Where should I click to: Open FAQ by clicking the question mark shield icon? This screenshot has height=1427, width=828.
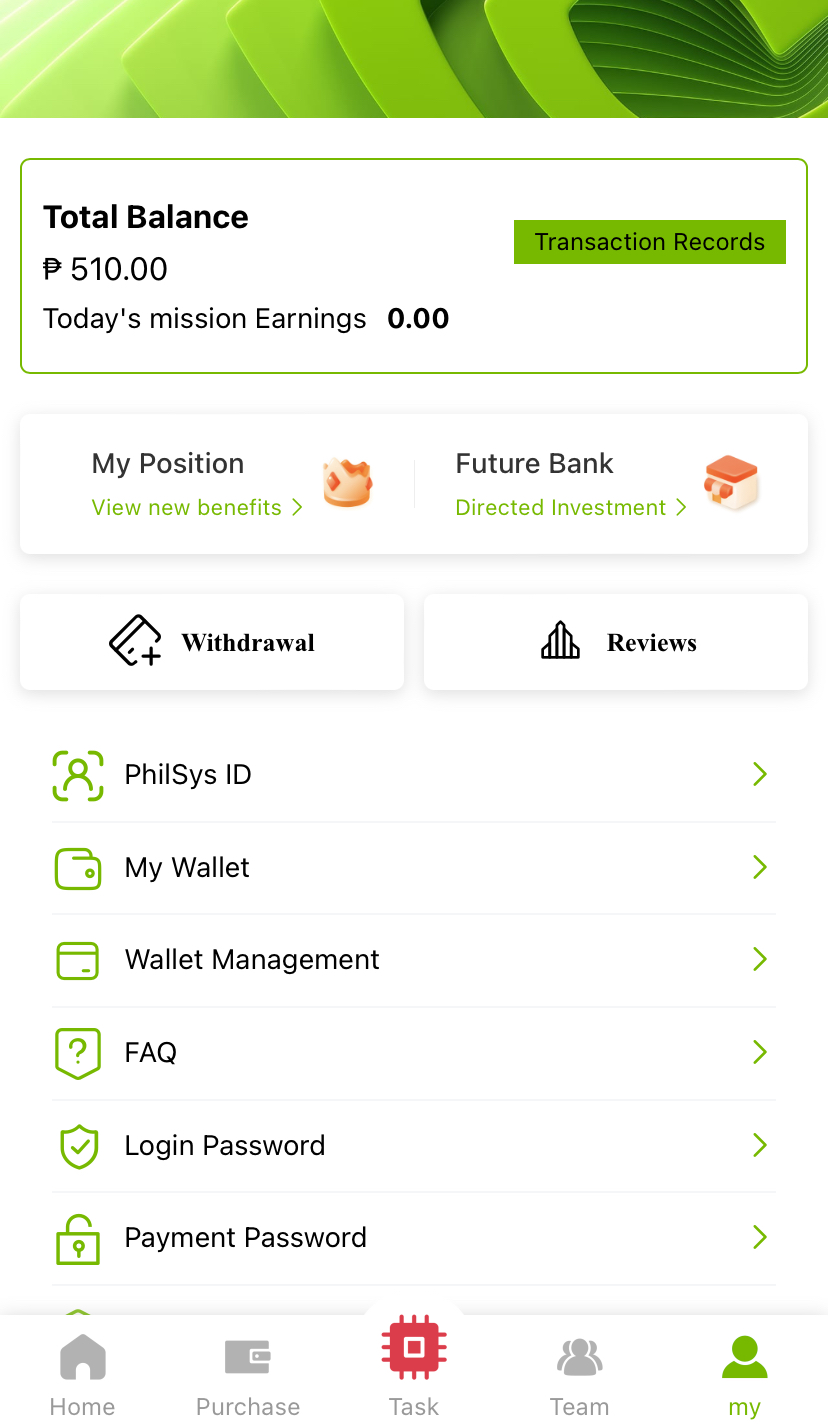coord(78,1052)
